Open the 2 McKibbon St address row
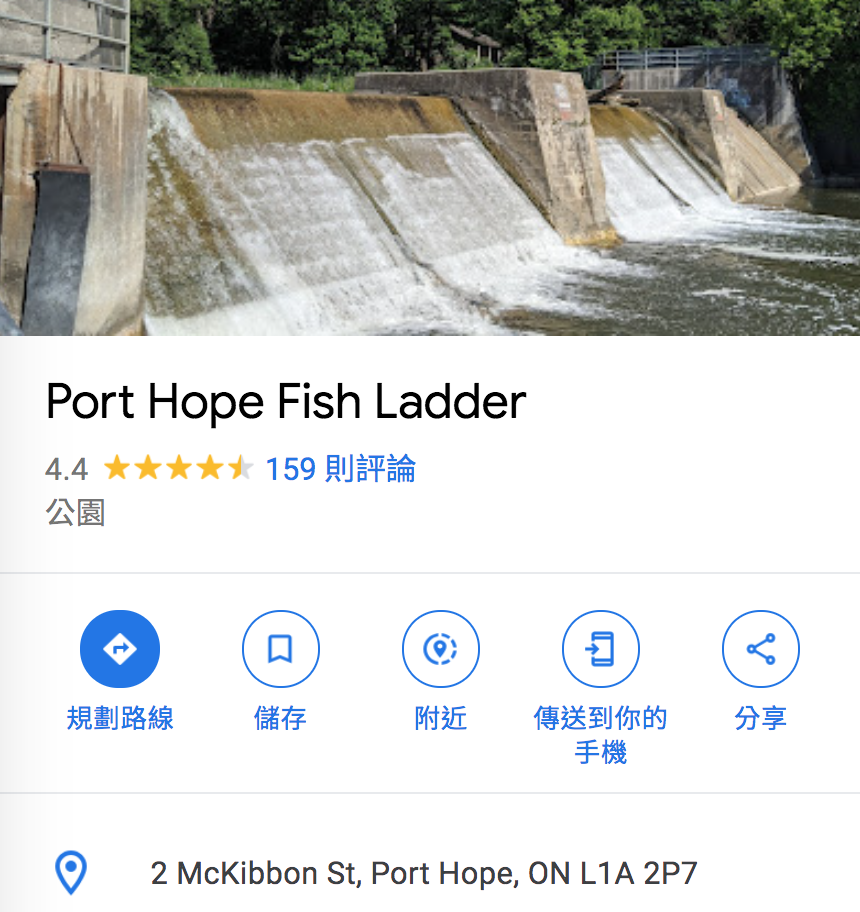The height and width of the screenshot is (912, 860). 424,874
